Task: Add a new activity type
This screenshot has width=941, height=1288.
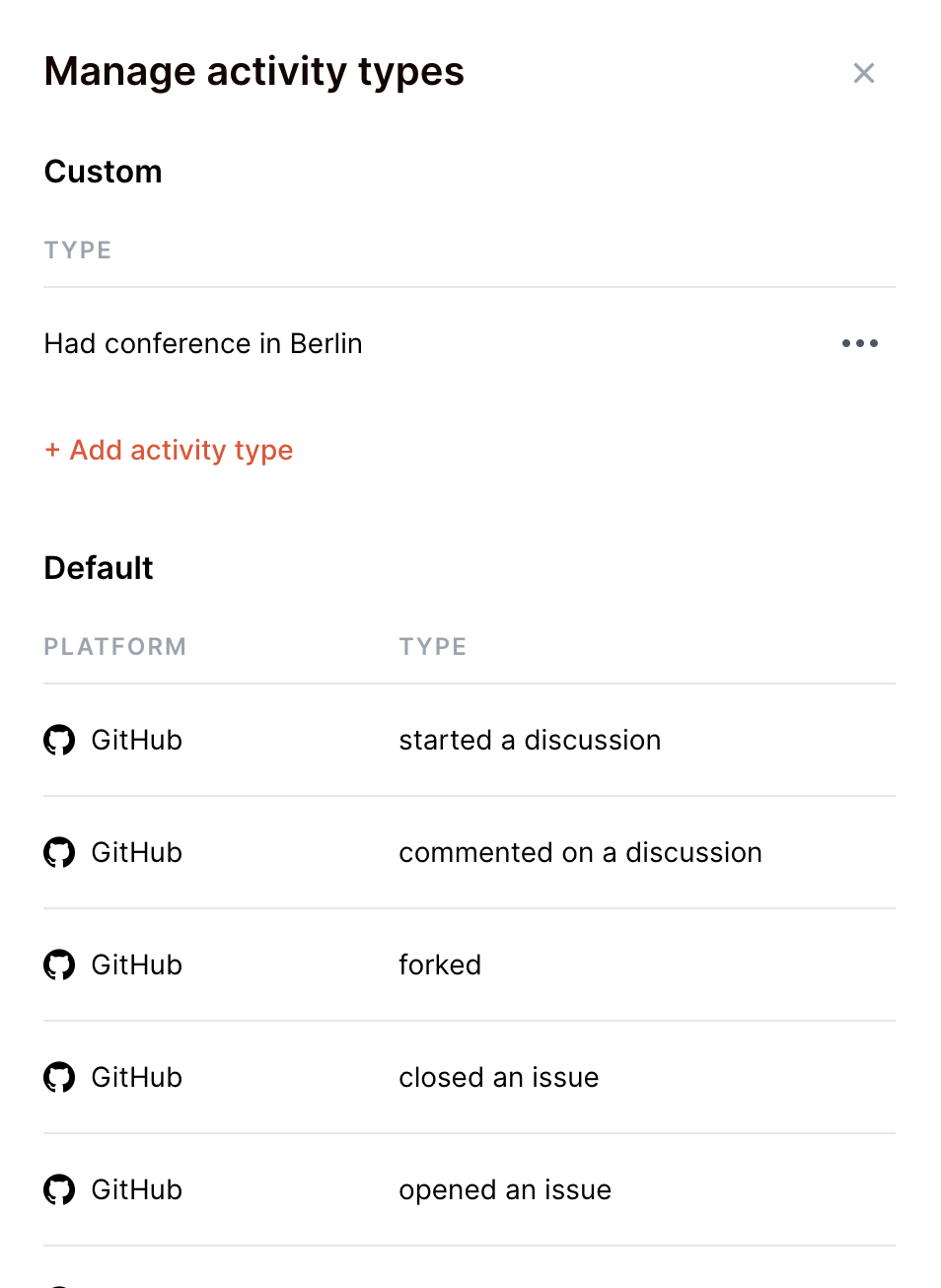Action: coord(169,450)
